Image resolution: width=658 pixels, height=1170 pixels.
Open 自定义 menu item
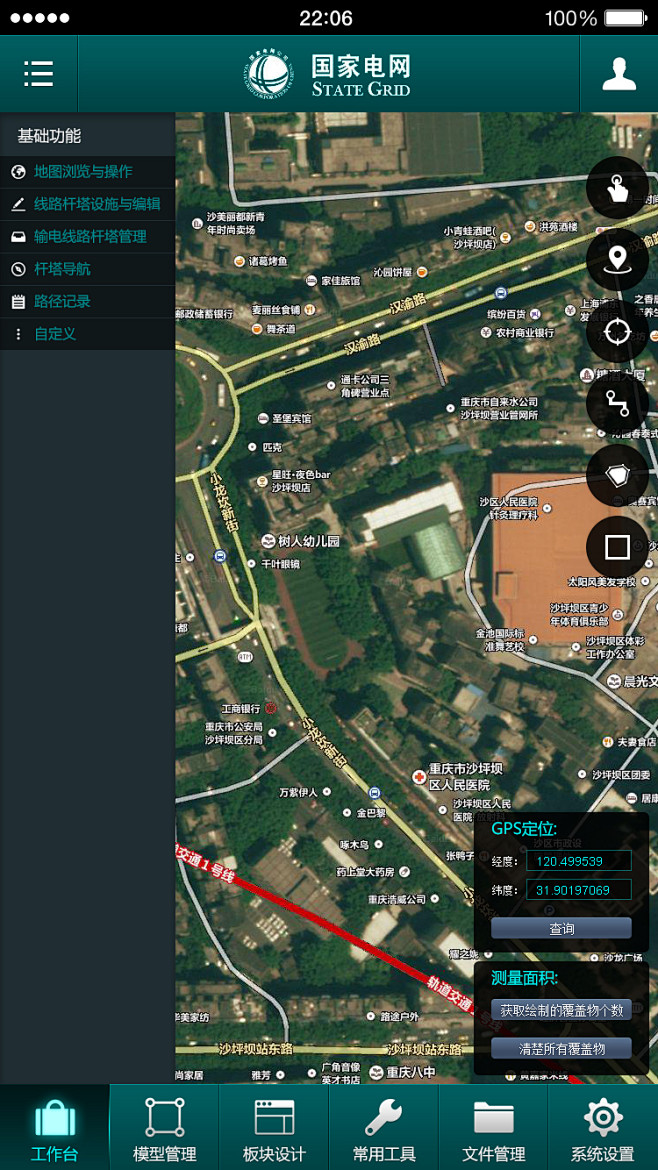[x=55, y=334]
